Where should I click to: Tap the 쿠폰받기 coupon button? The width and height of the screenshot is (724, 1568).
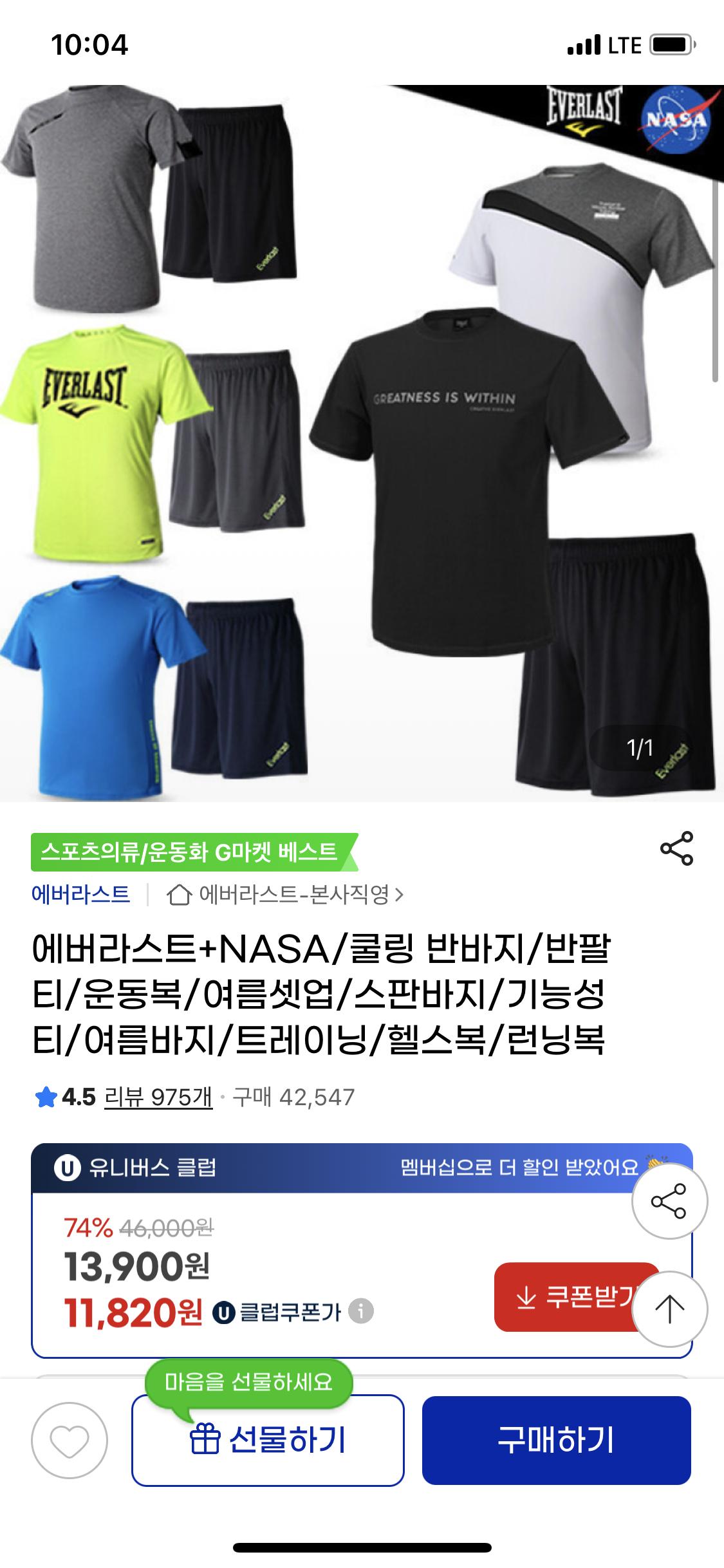(576, 1297)
